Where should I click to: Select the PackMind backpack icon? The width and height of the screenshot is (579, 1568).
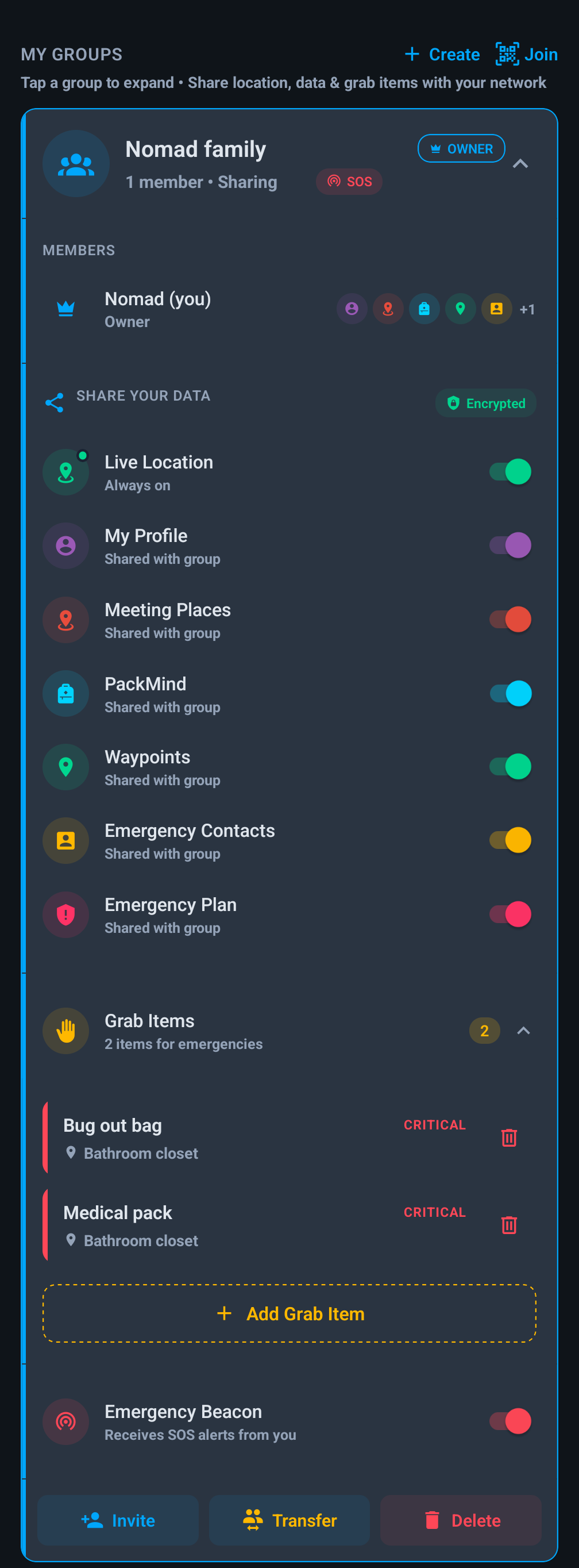65,693
